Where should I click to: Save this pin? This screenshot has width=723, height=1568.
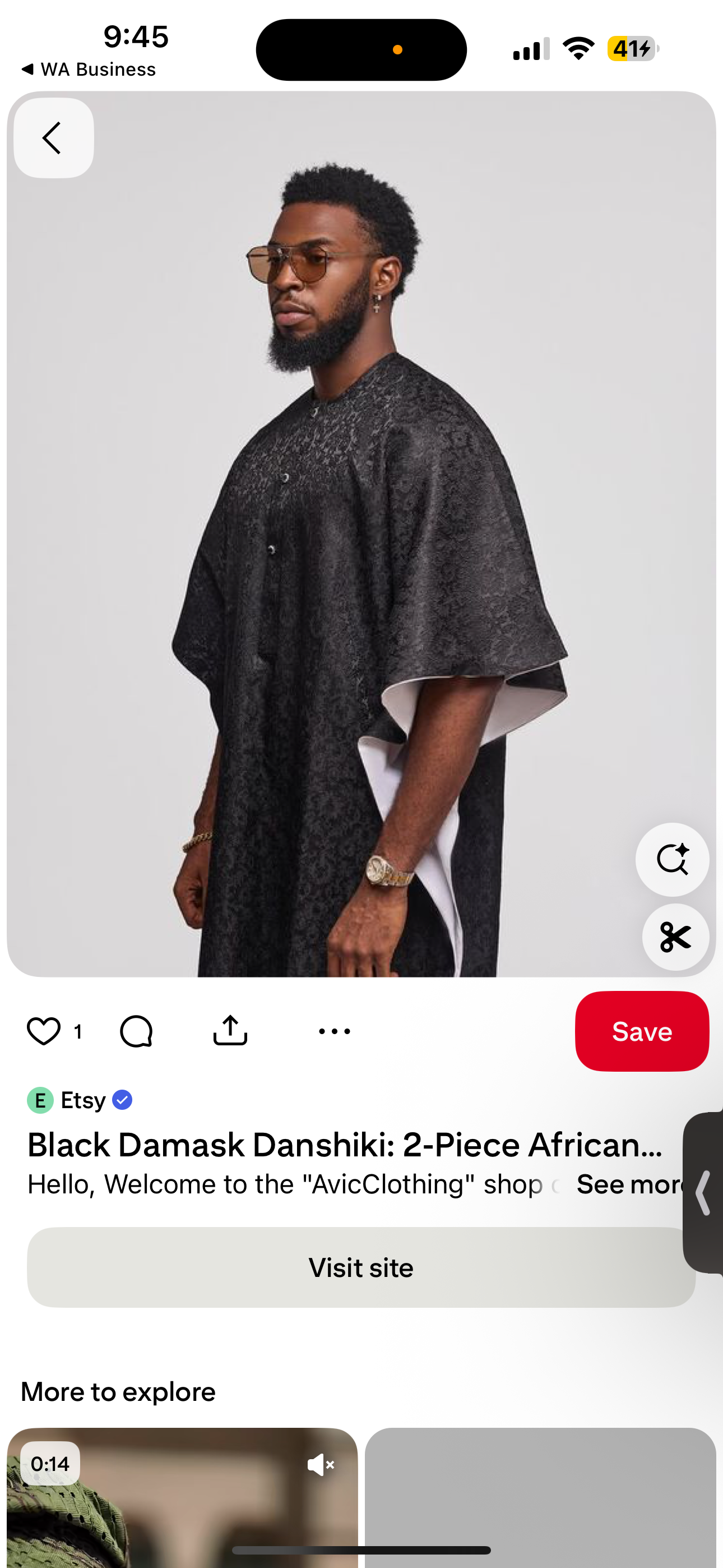(641, 1031)
